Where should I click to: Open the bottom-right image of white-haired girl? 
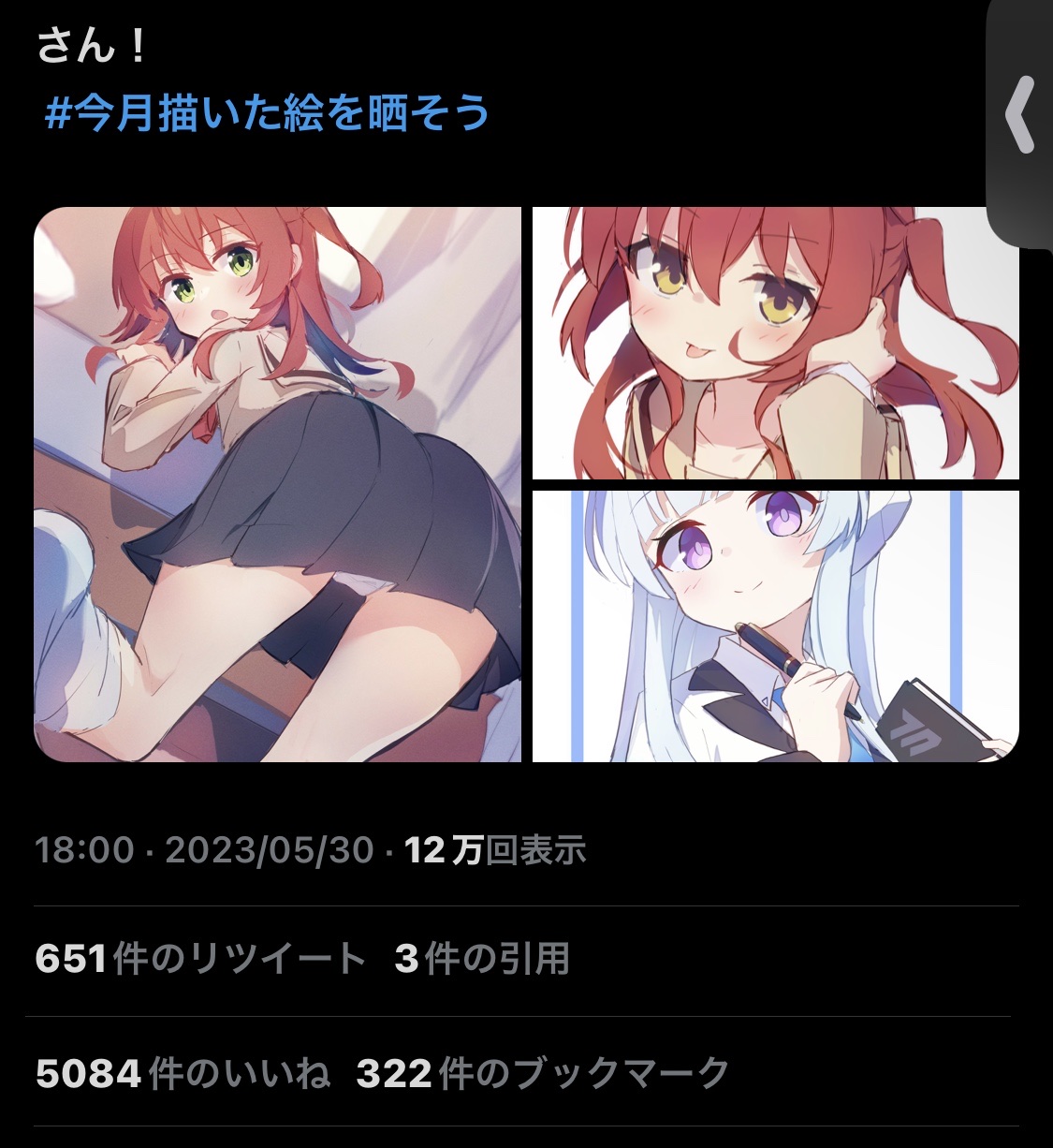[775, 626]
